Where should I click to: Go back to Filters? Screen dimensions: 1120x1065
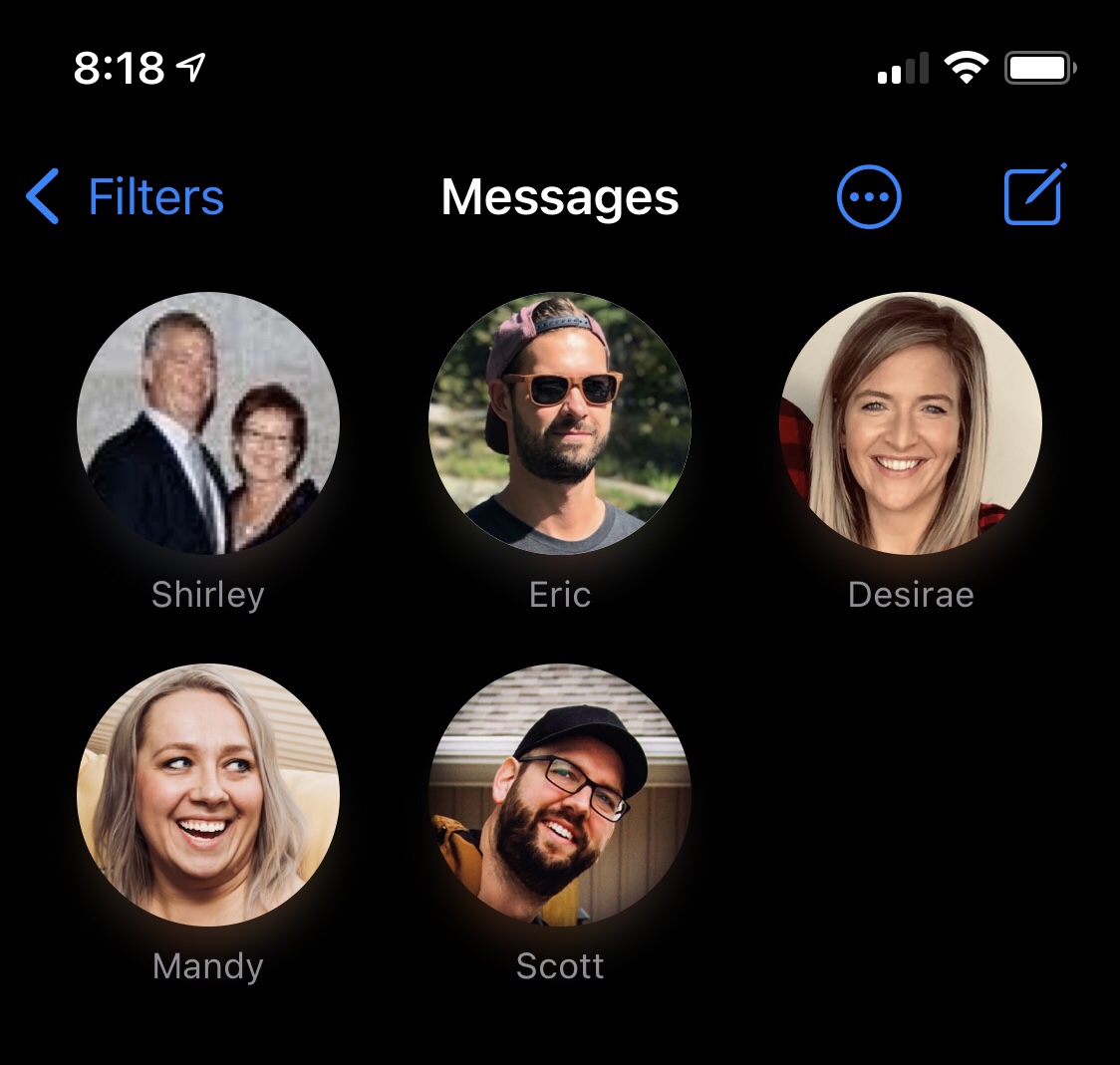(x=126, y=196)
